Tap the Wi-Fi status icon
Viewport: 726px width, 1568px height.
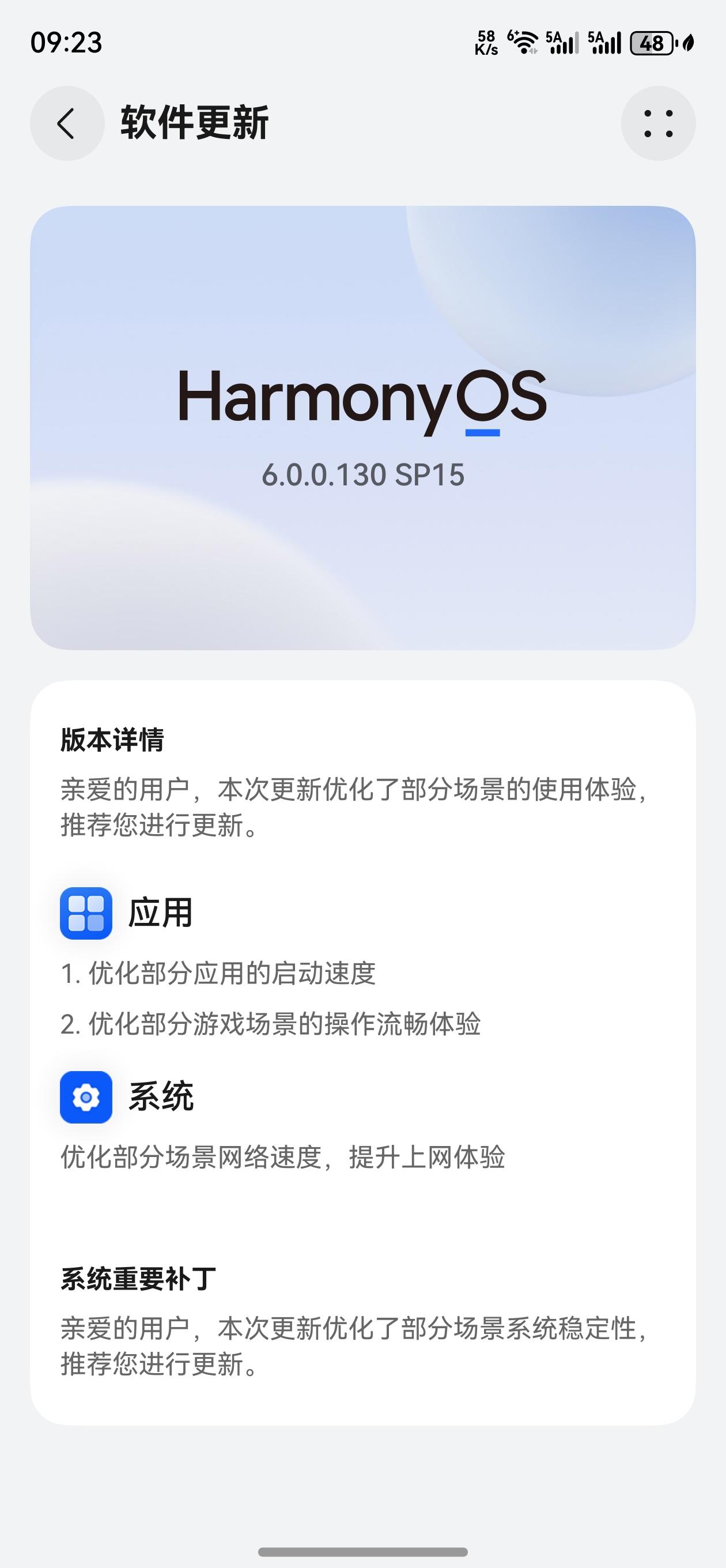[x=524, y=42]
